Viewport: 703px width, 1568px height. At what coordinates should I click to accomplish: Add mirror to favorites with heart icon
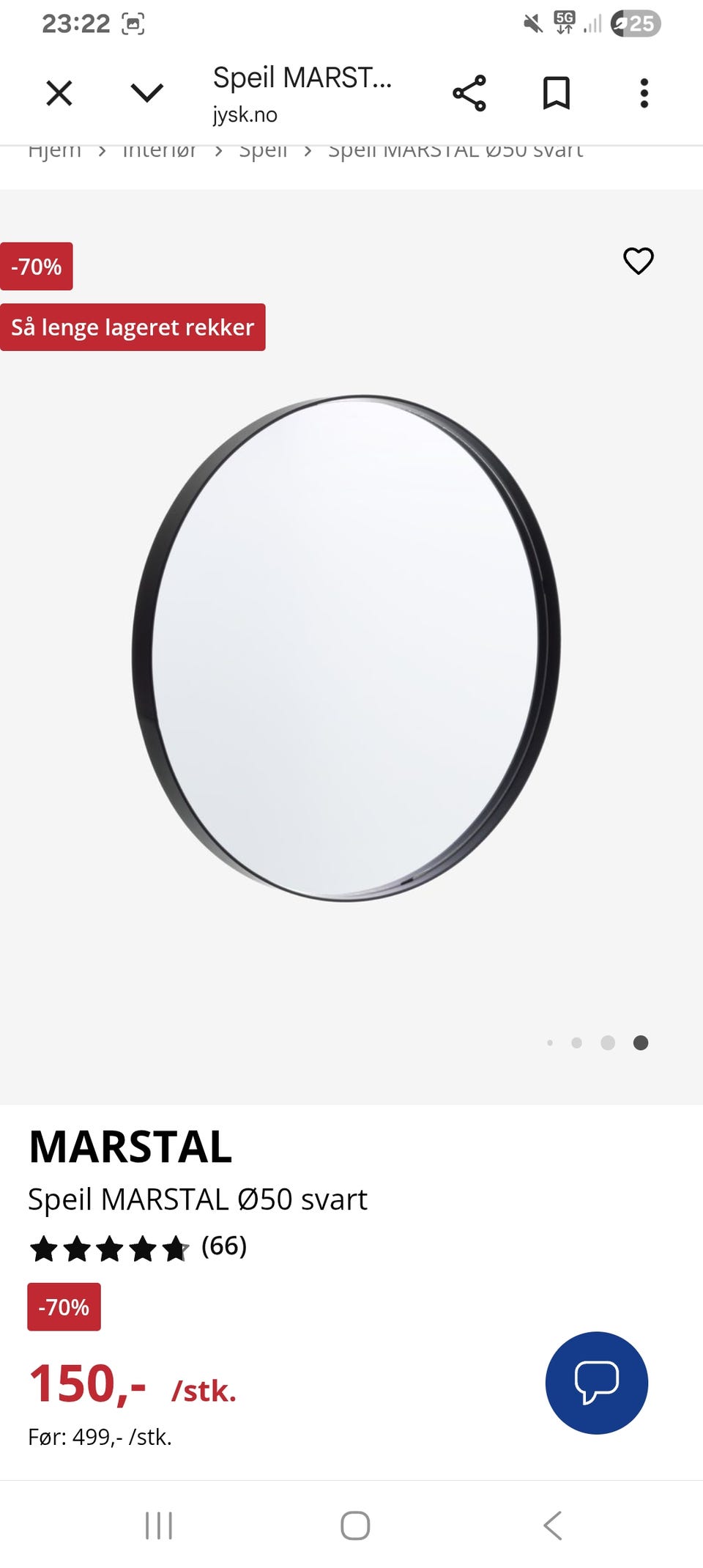coord(639,261)
